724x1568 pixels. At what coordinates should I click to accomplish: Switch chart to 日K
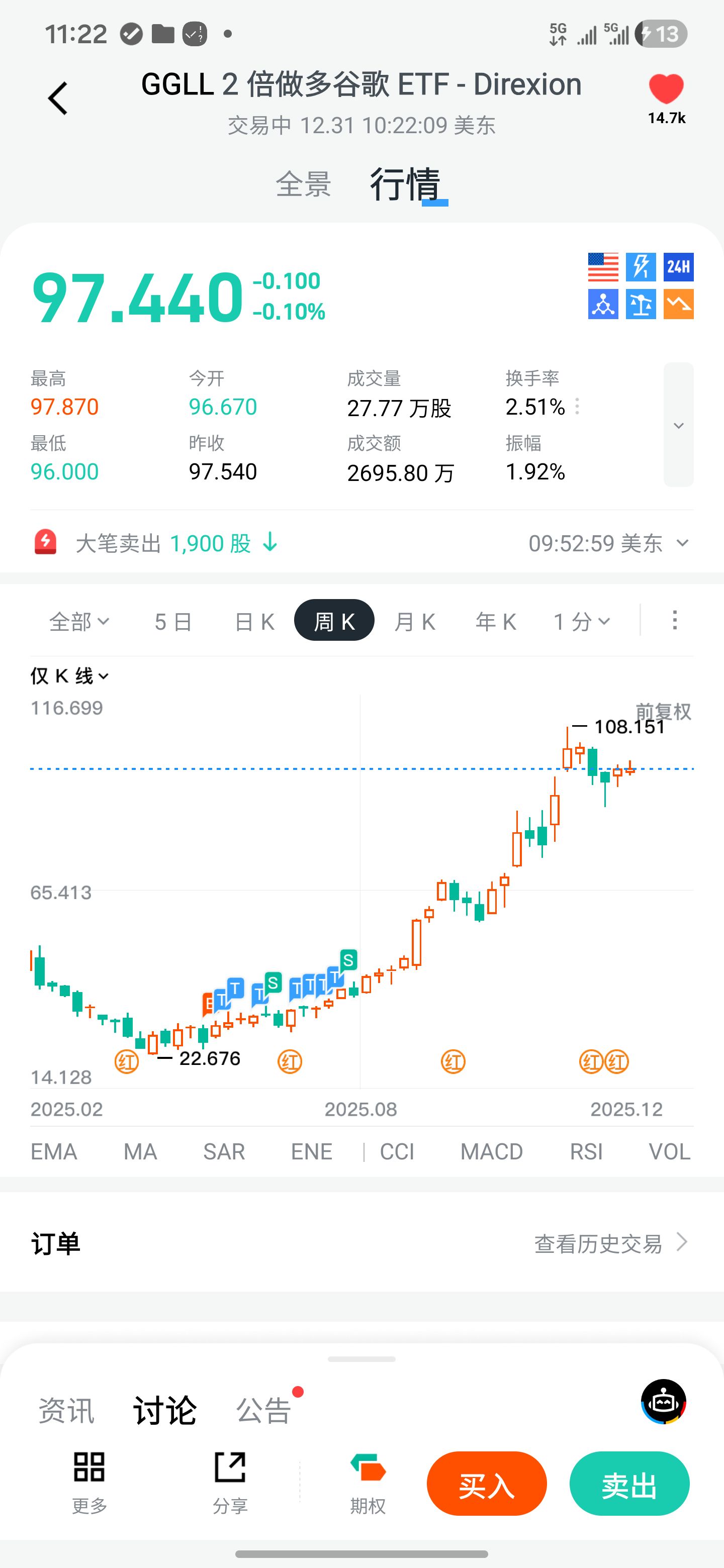pyautogui.click(x=254, y=622)
